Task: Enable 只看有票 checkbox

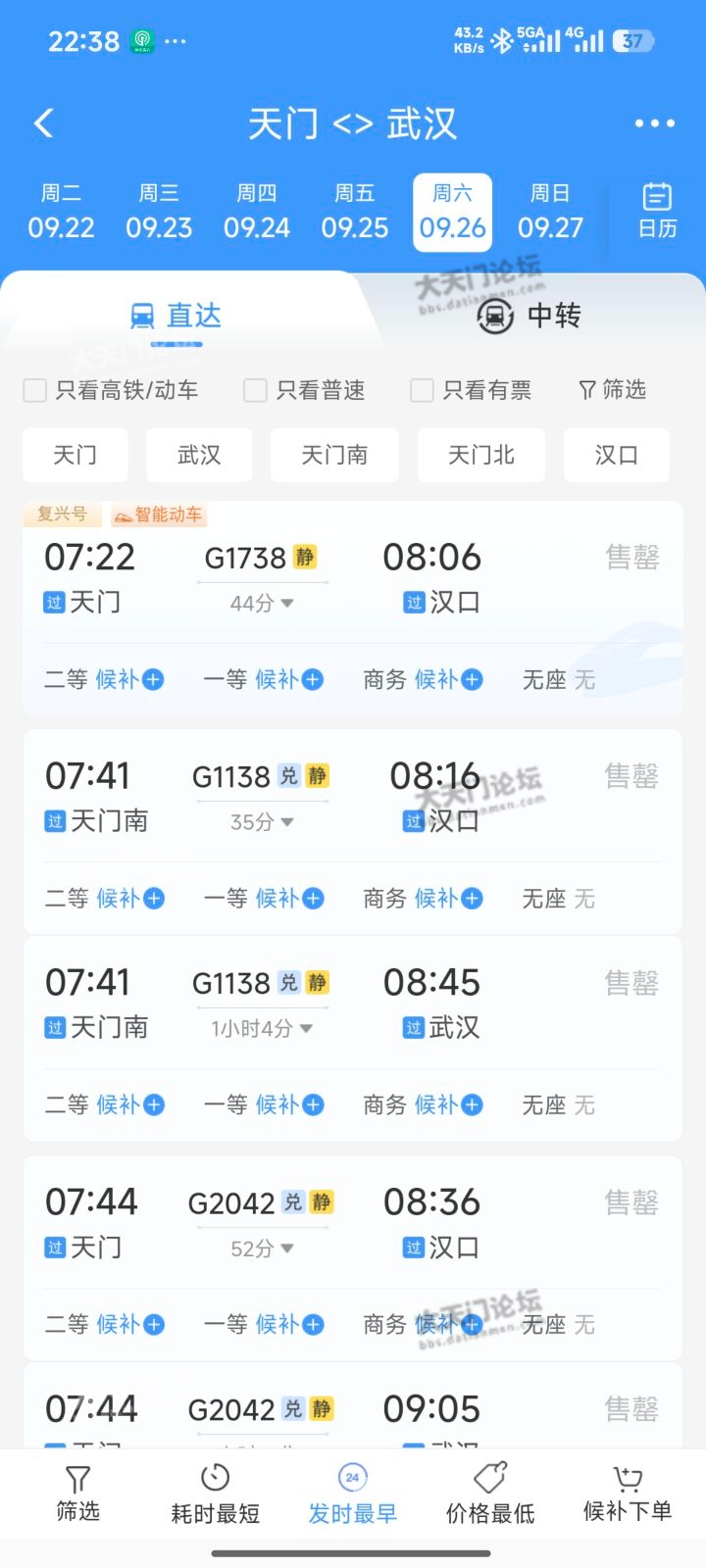Action: pos(472,390)
